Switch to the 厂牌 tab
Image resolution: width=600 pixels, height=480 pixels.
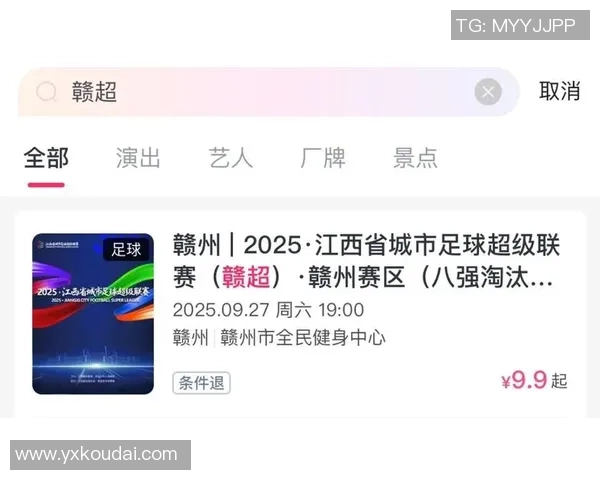[323, 158]
